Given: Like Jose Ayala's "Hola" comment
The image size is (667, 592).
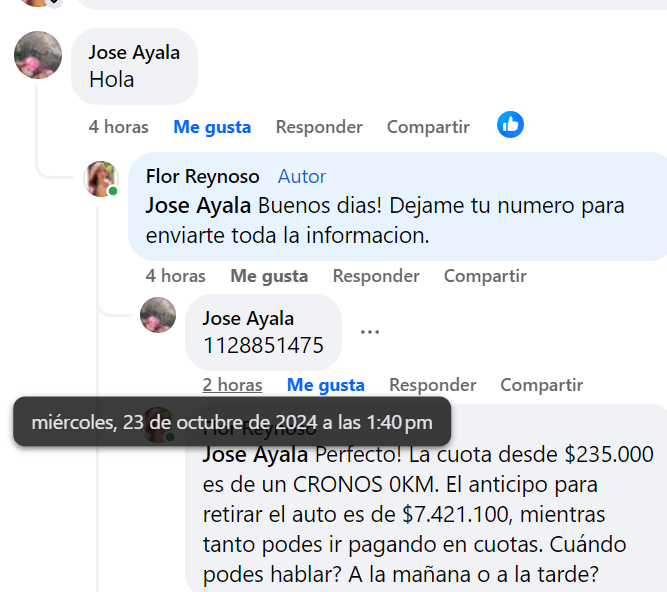Looking at the screenshot, I should pyautogui.click(x=212, y=127).
